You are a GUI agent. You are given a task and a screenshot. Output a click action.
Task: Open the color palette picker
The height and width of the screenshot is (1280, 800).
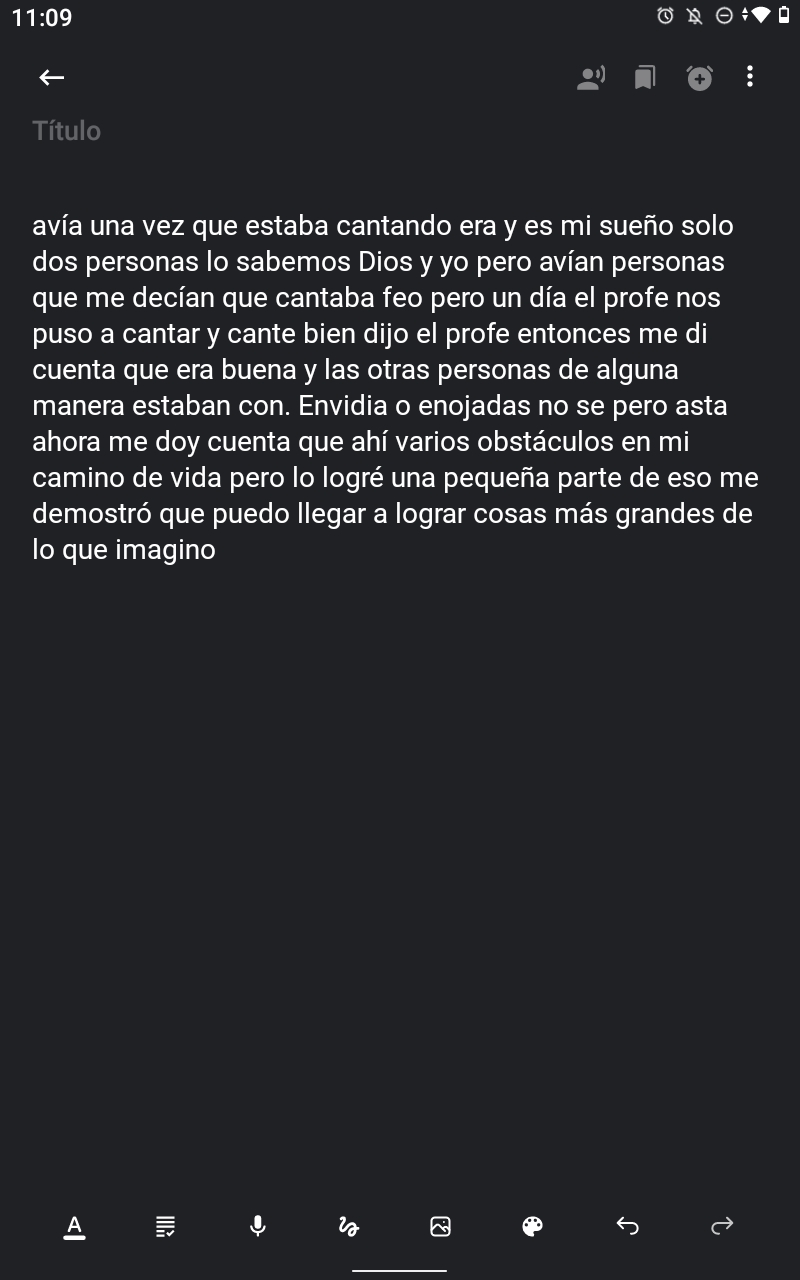coord(533,1226)
